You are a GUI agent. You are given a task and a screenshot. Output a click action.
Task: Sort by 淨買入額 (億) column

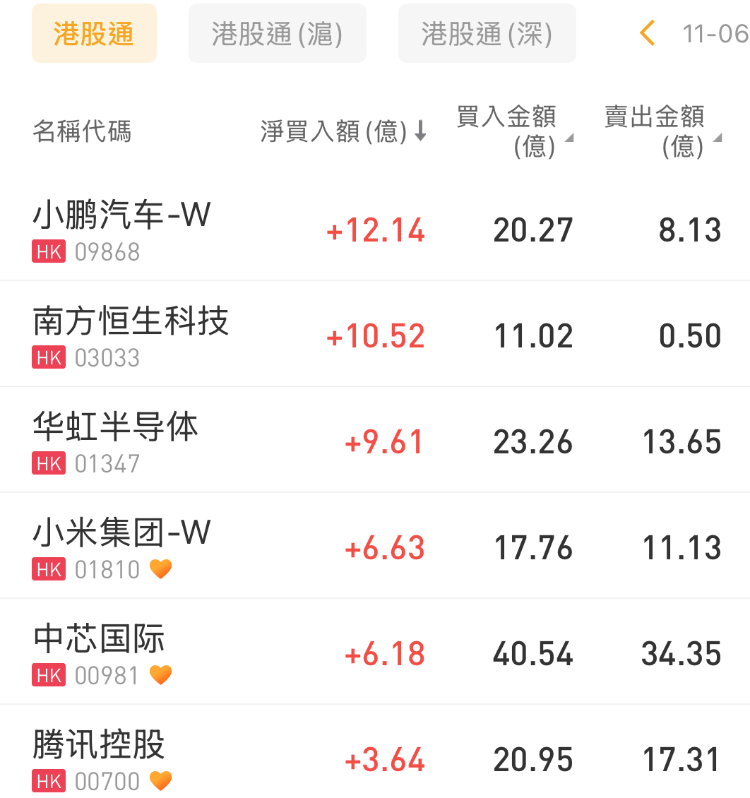coord(343,132)
